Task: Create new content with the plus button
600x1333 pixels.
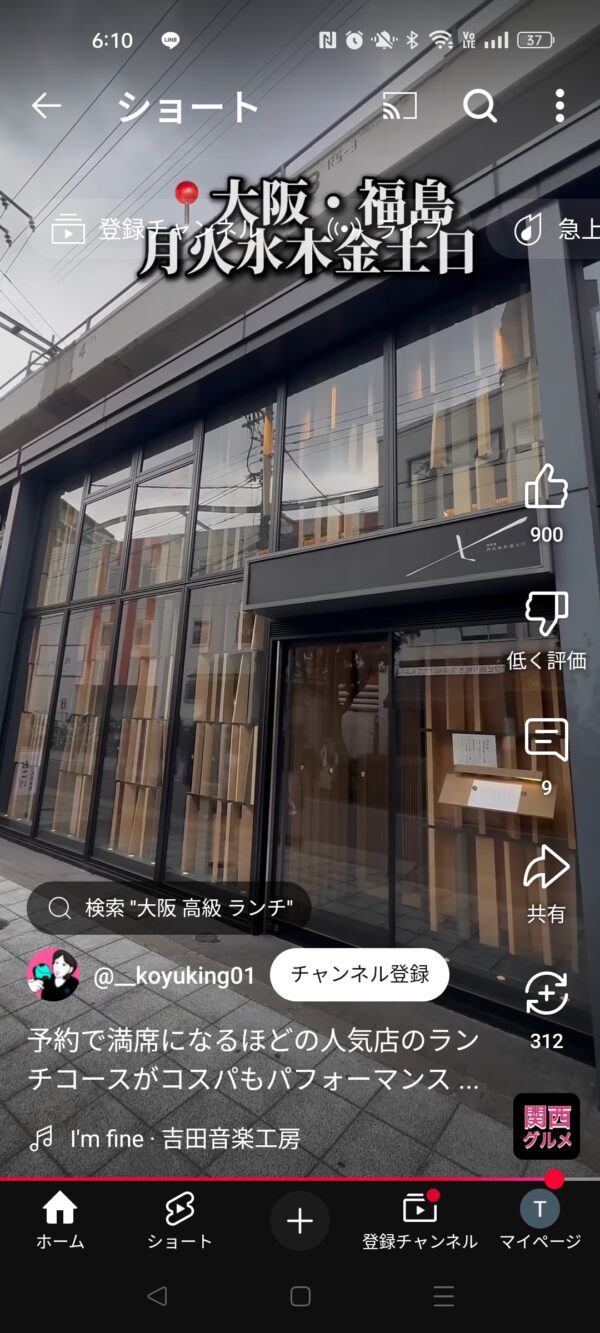Action: 300,1221
